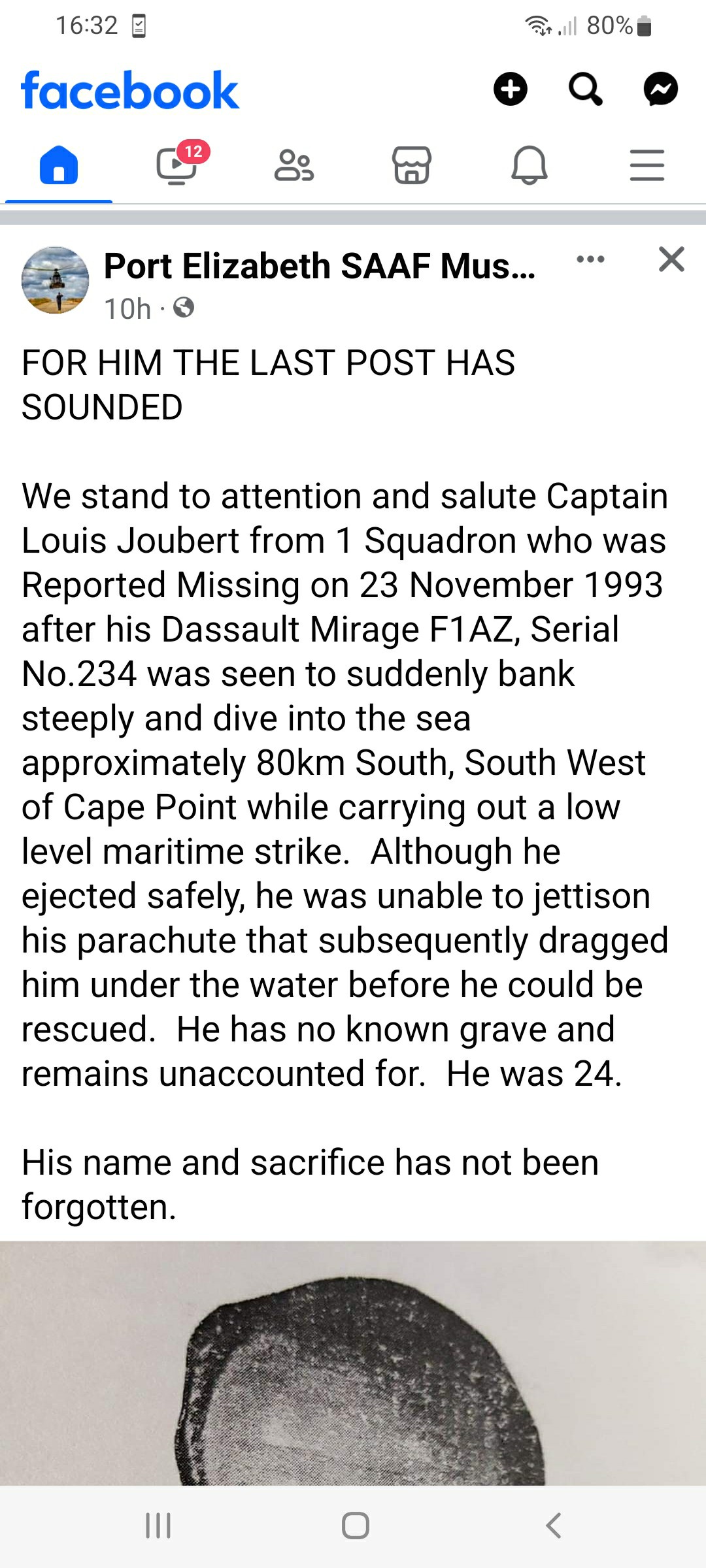Open Messenger chats
706x1568 pixels.
660,89
